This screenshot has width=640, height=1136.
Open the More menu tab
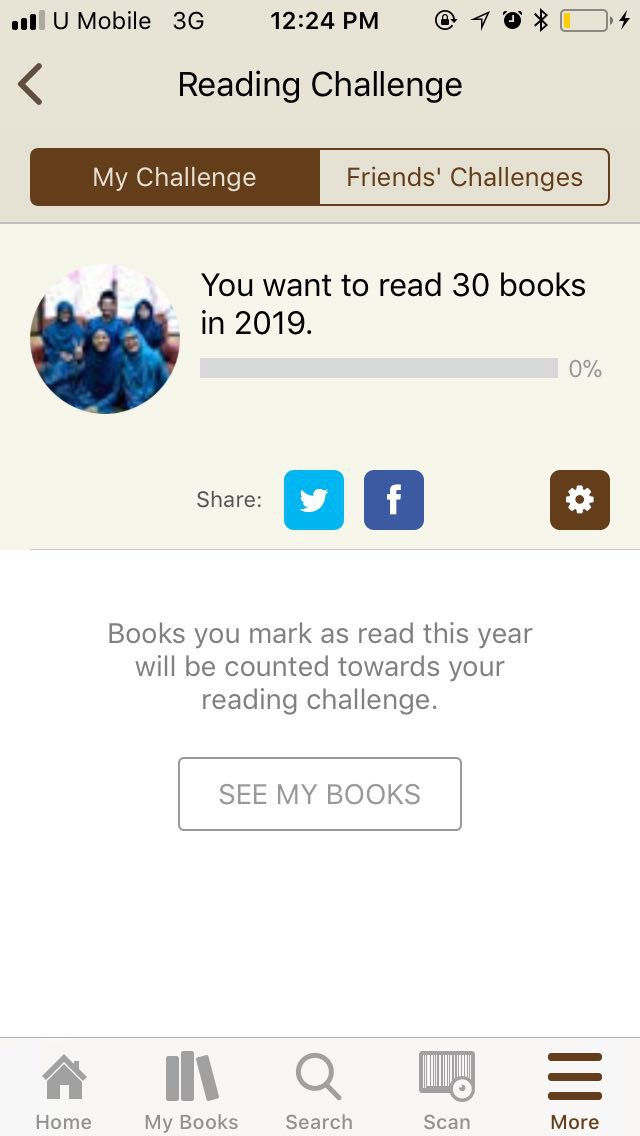pos(575,1092)
